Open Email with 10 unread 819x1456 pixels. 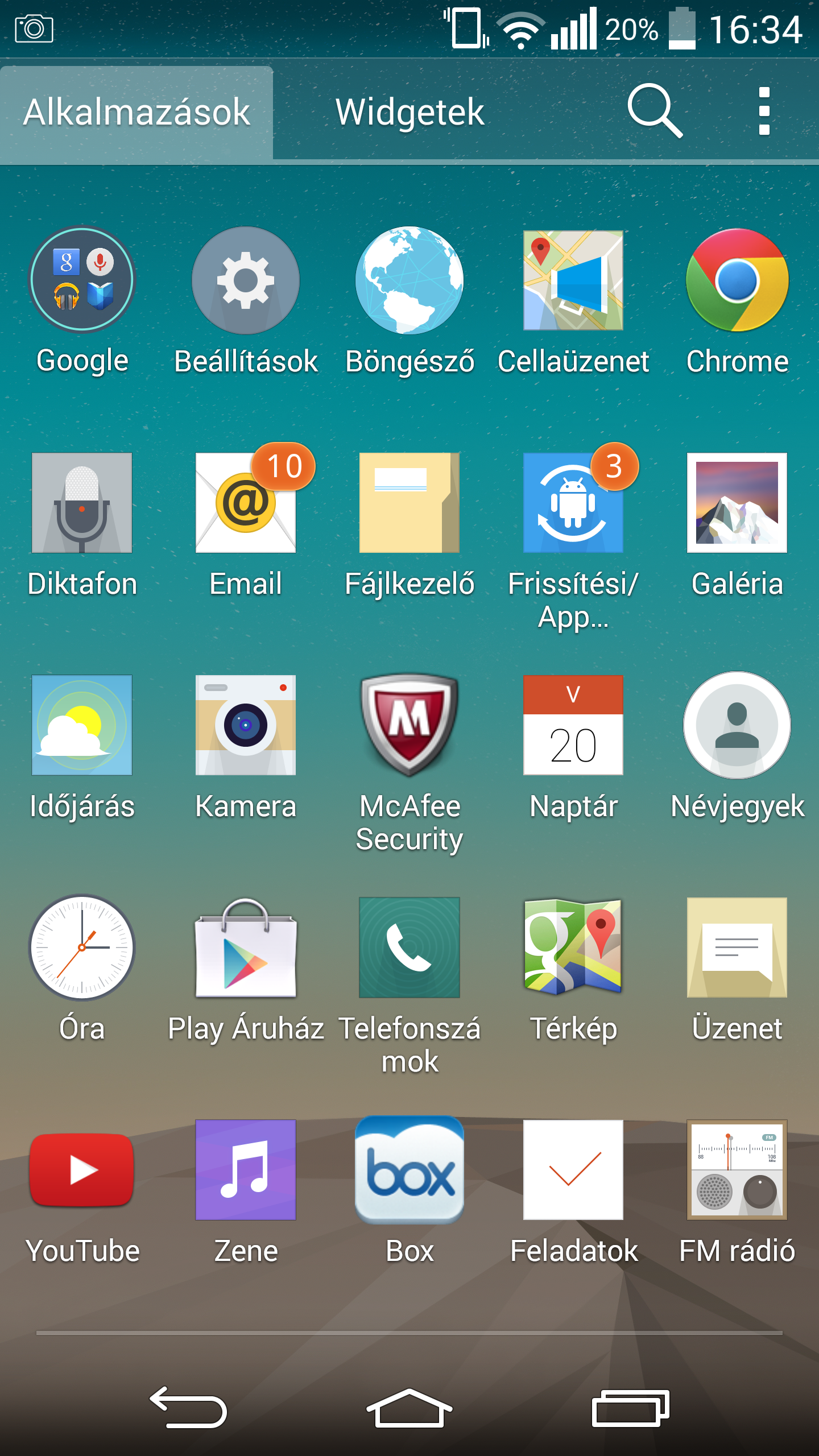(x=246, y=503)
